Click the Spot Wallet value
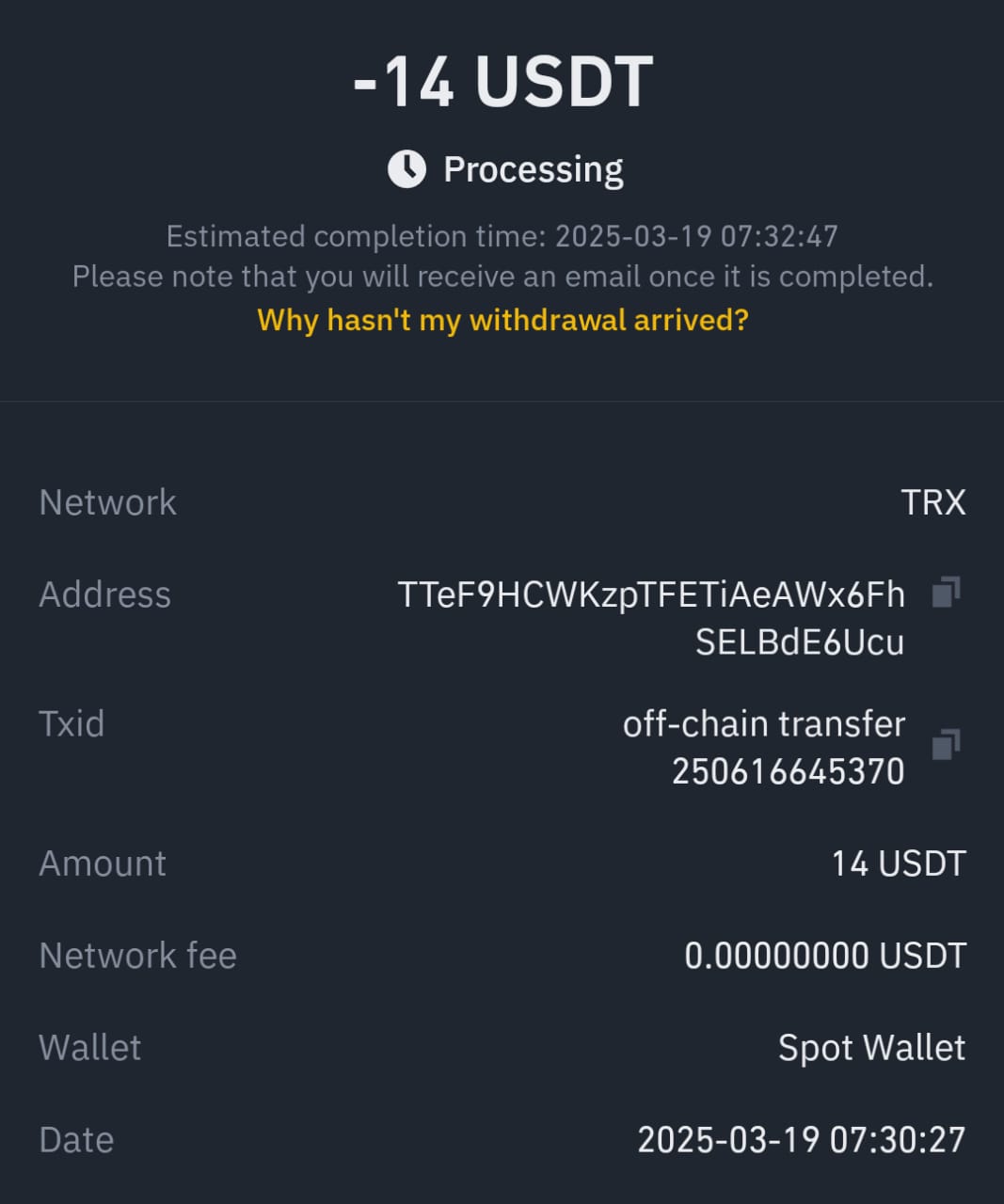 872,1047
